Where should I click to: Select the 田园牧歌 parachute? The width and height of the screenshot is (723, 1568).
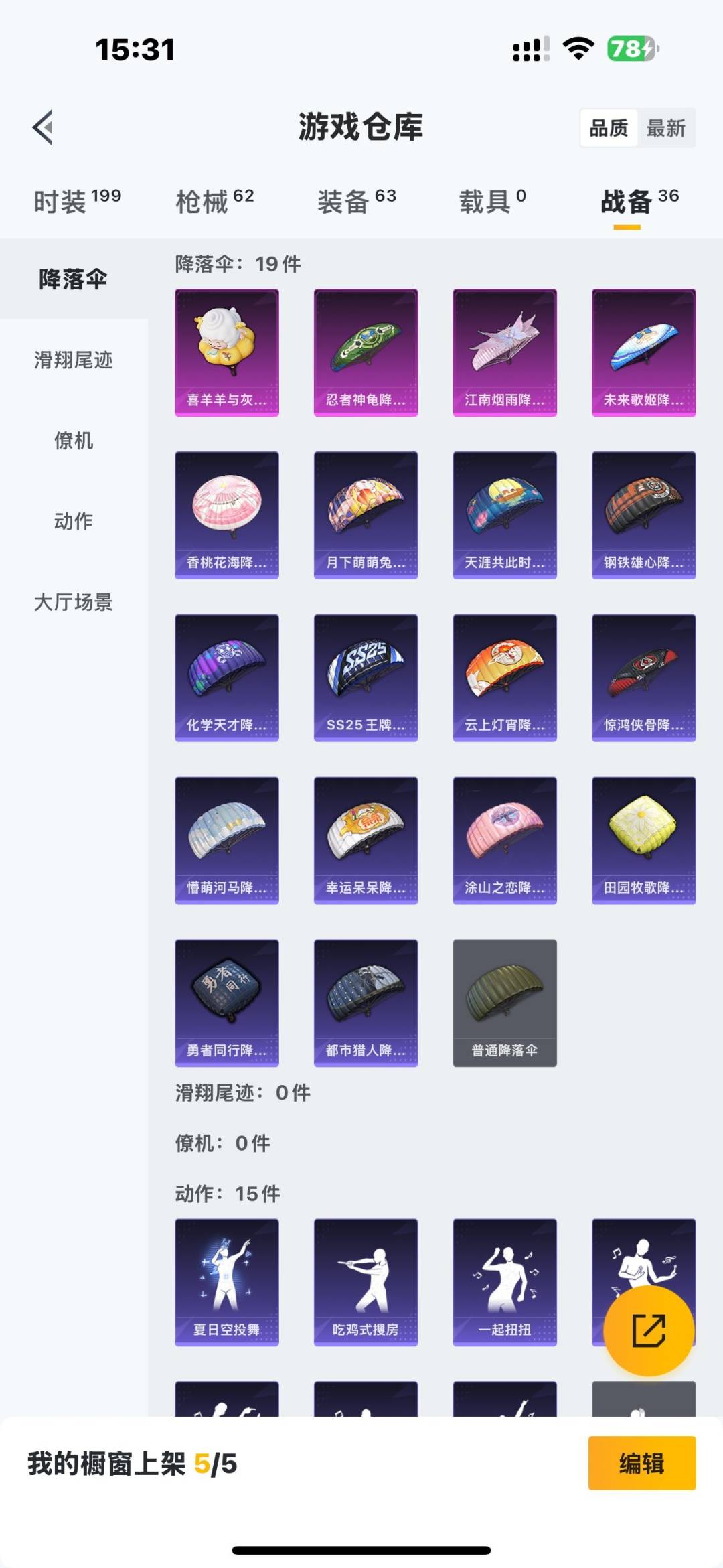tap(643, 840)
